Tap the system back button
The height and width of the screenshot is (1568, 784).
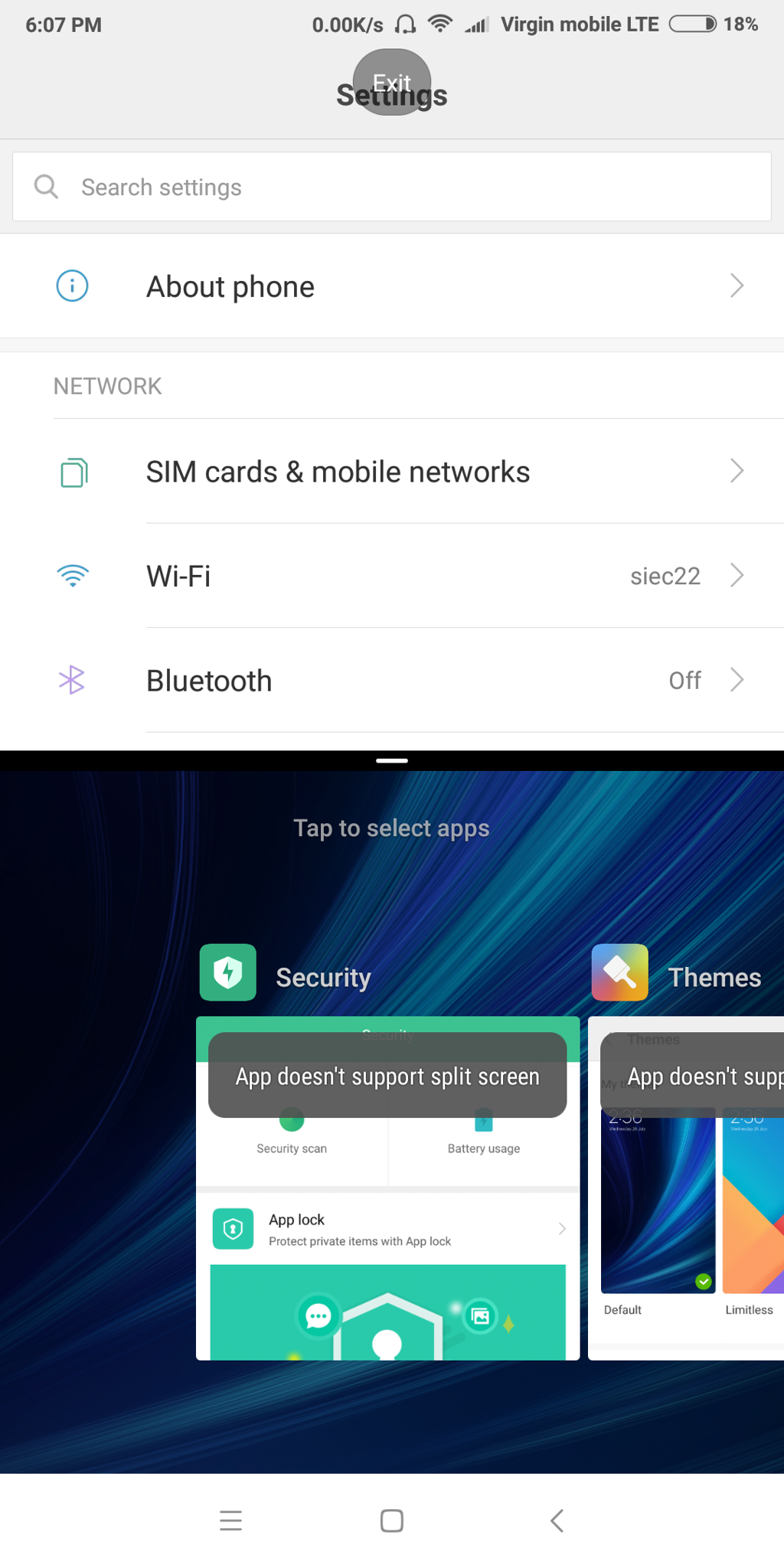pos(557,1521)
